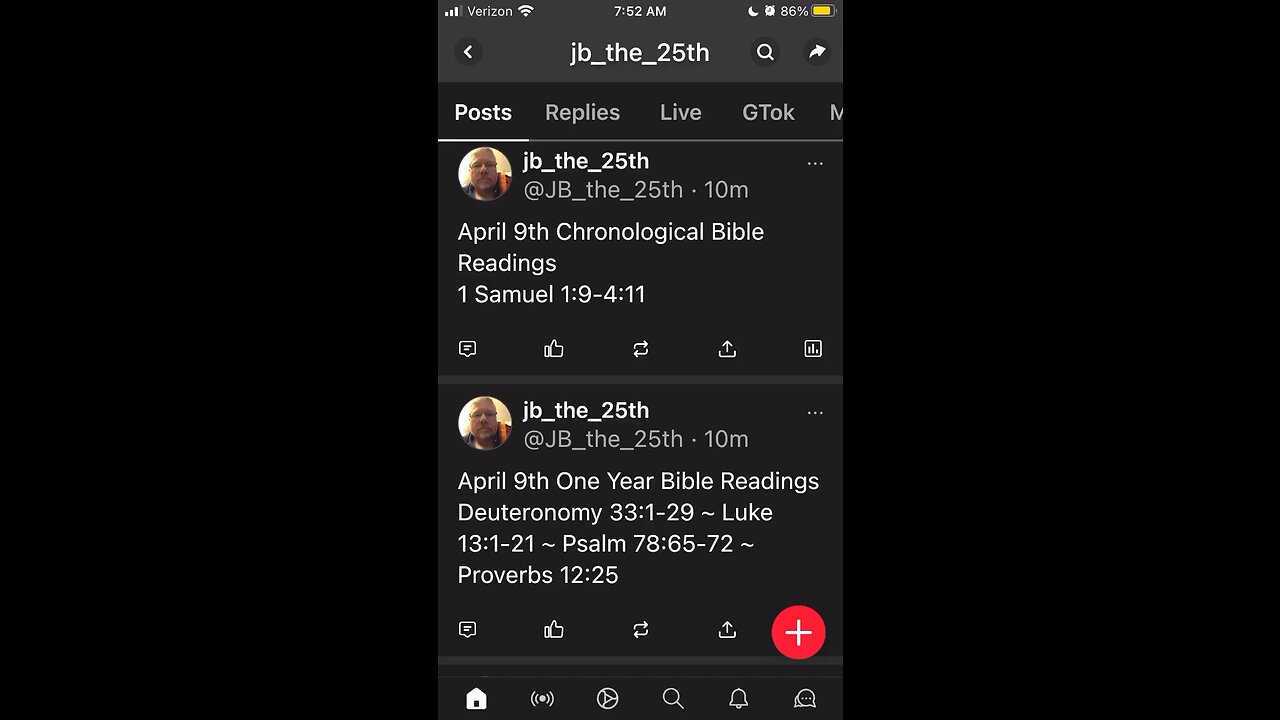Open overflow menu on Chronological Bible Readings post

(x=815, y=163)
